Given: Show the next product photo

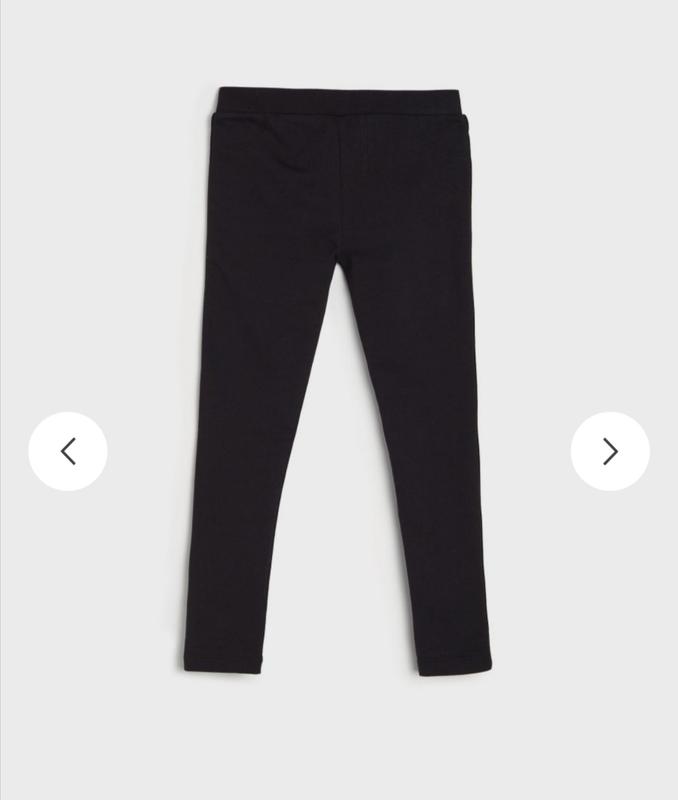Looking at the screenshot, I should click(610, 451).
